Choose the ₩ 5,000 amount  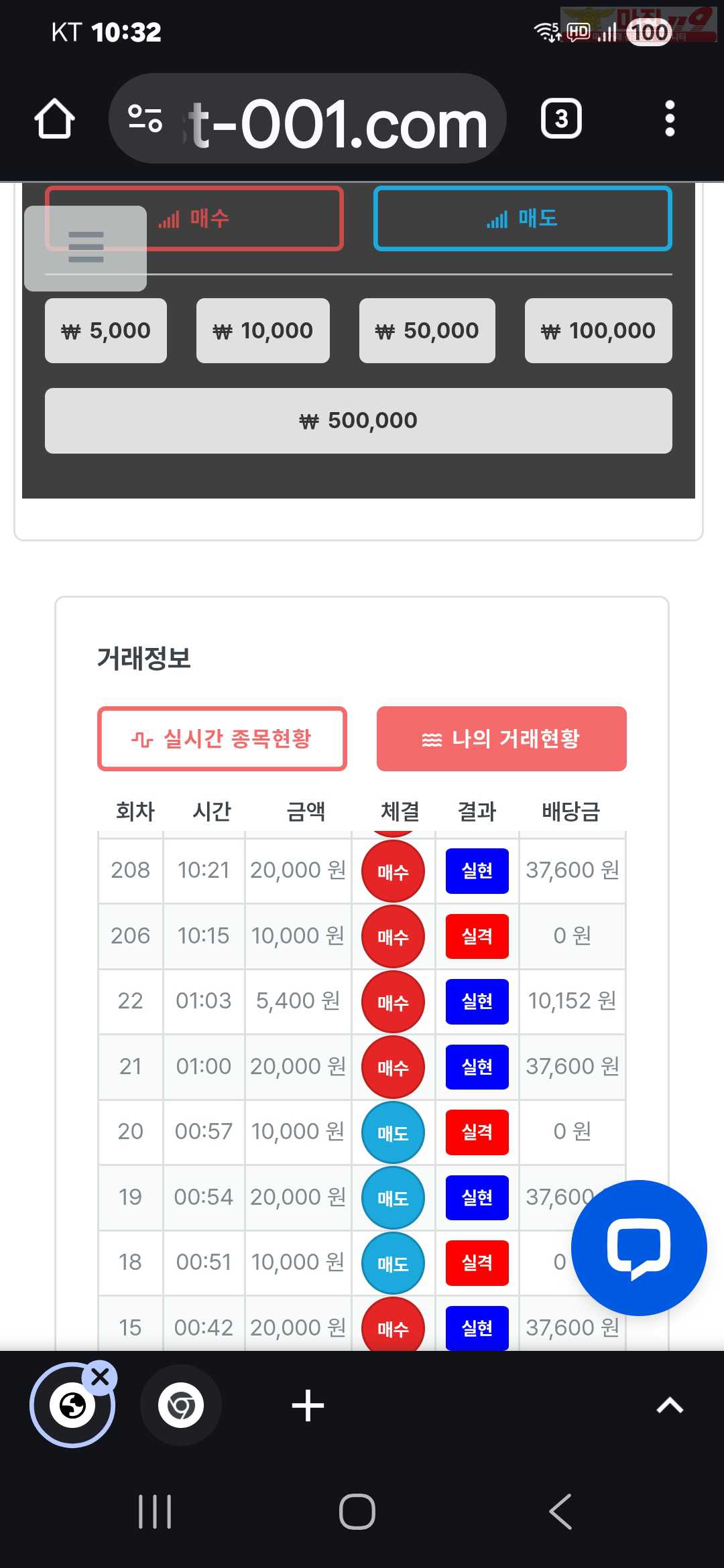(106, 330)
